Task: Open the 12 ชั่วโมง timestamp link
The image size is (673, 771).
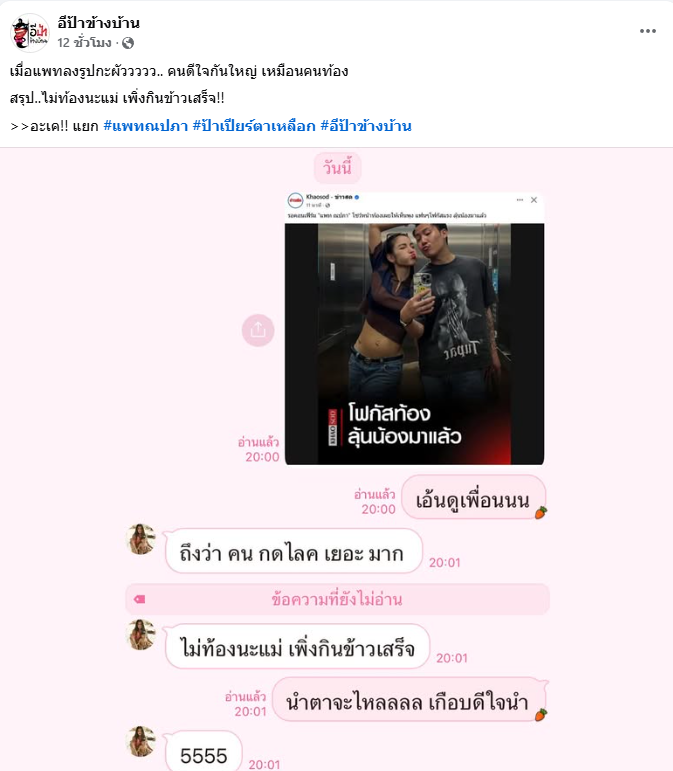Action: pos(85,43)
